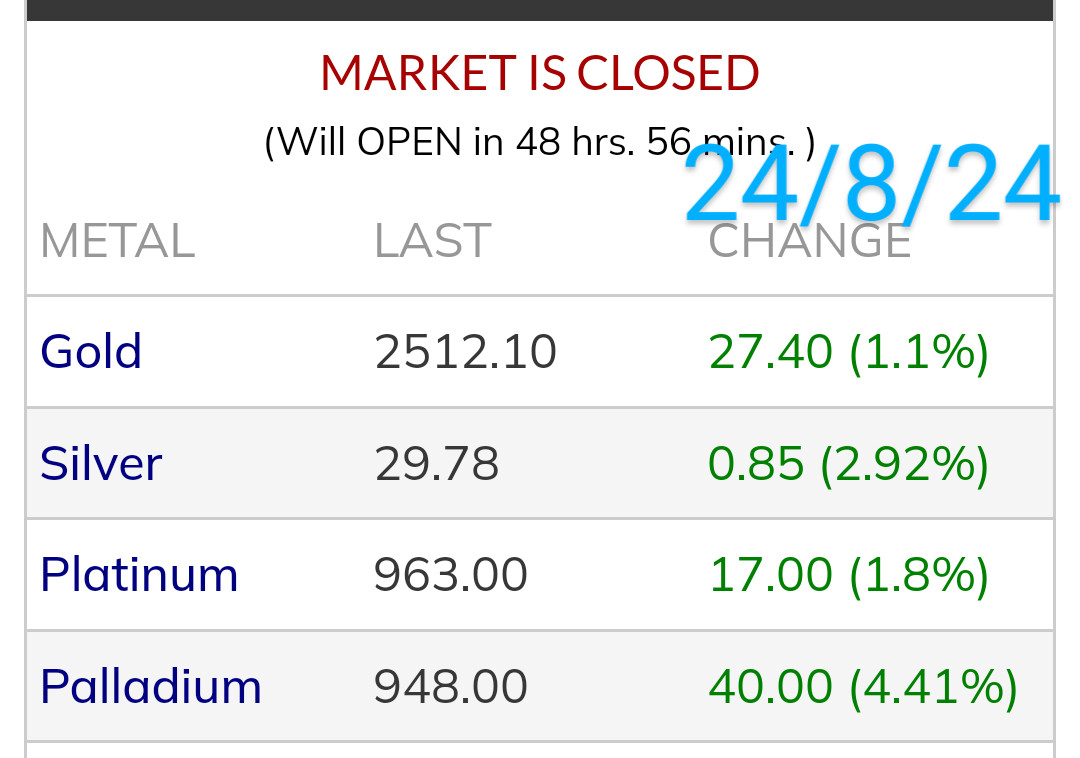
Task: Open the Platinum price details
Action: click(139, 575)
